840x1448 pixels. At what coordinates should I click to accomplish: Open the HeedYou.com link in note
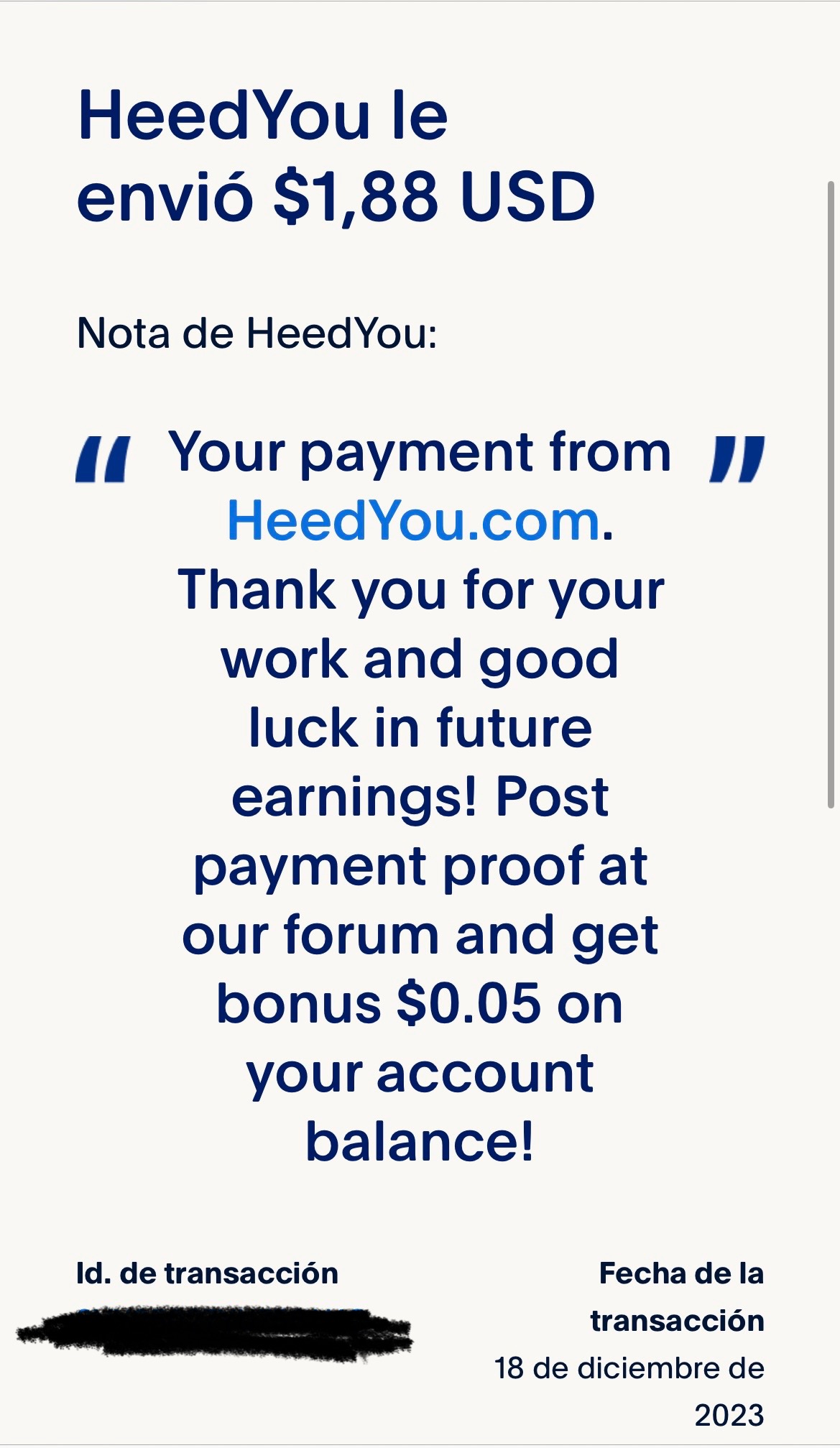pyautogui.click(x=413, y=521)
